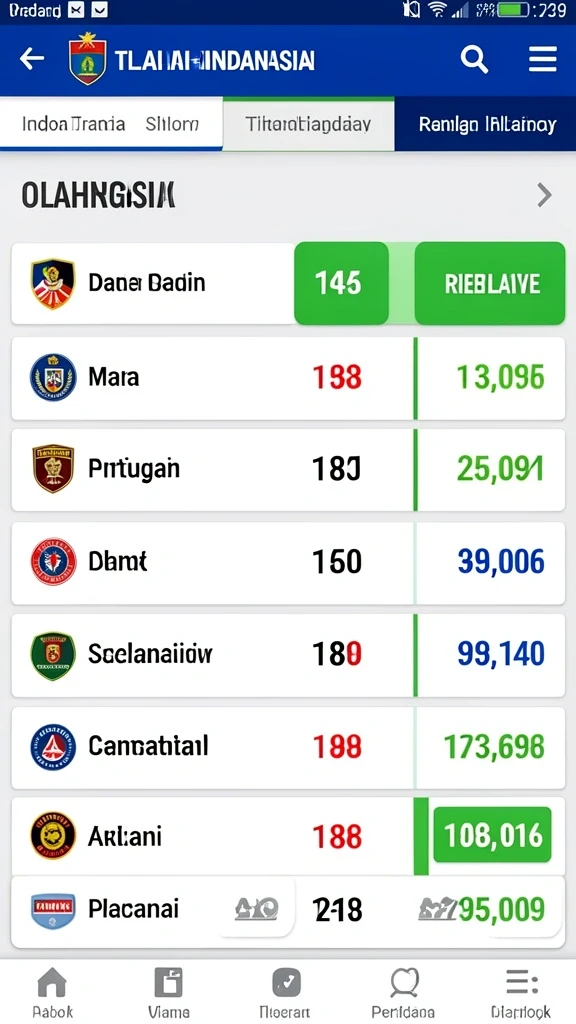Expand the OLAHNGISIA section chevron
576x1024 pixels.
tap(544, 195)
